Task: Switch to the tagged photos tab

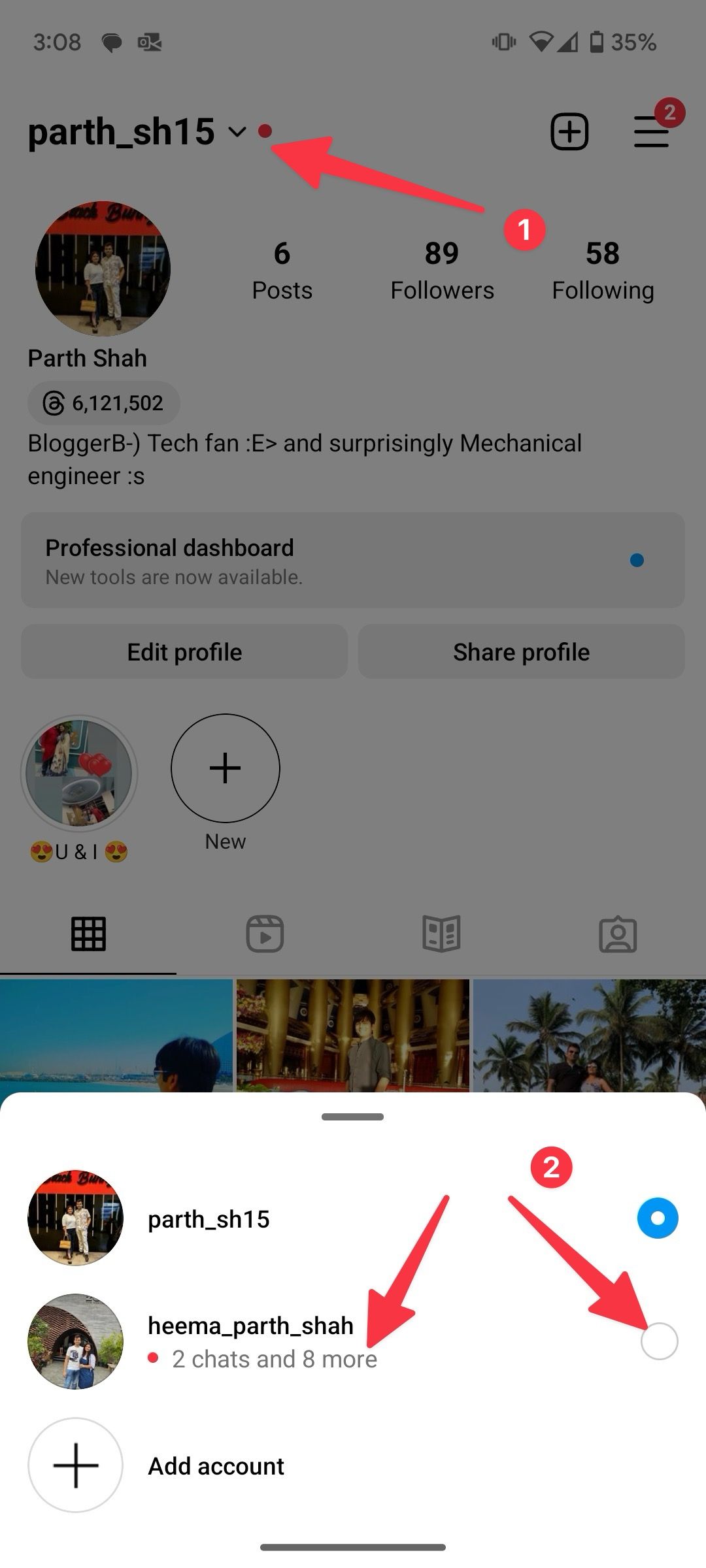Action: (x=618, y=934)
